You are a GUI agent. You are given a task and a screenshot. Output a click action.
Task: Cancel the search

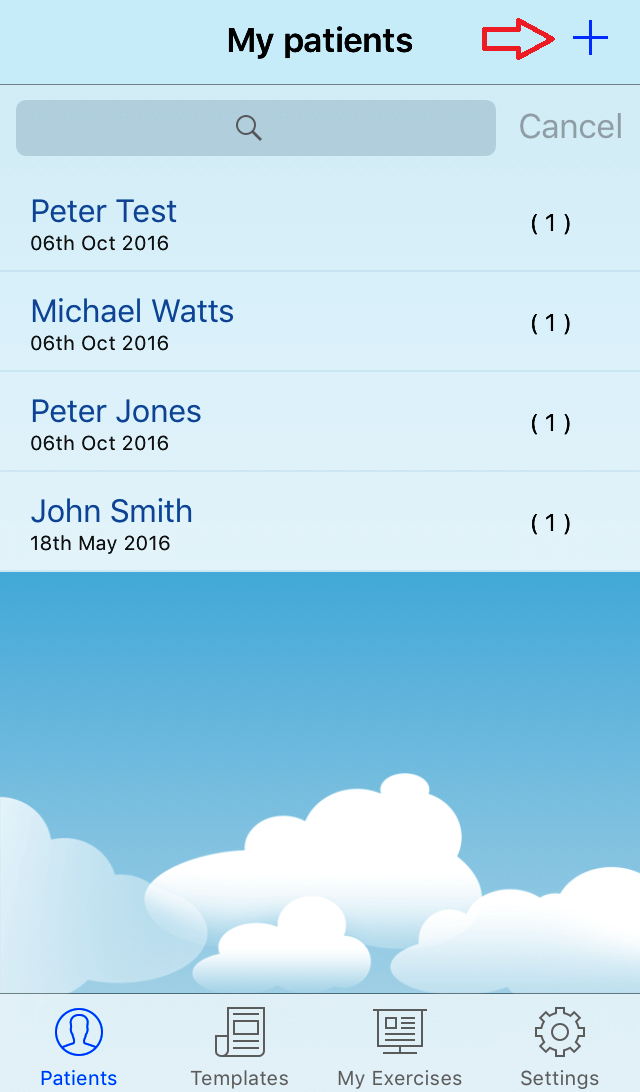[570, 127]
